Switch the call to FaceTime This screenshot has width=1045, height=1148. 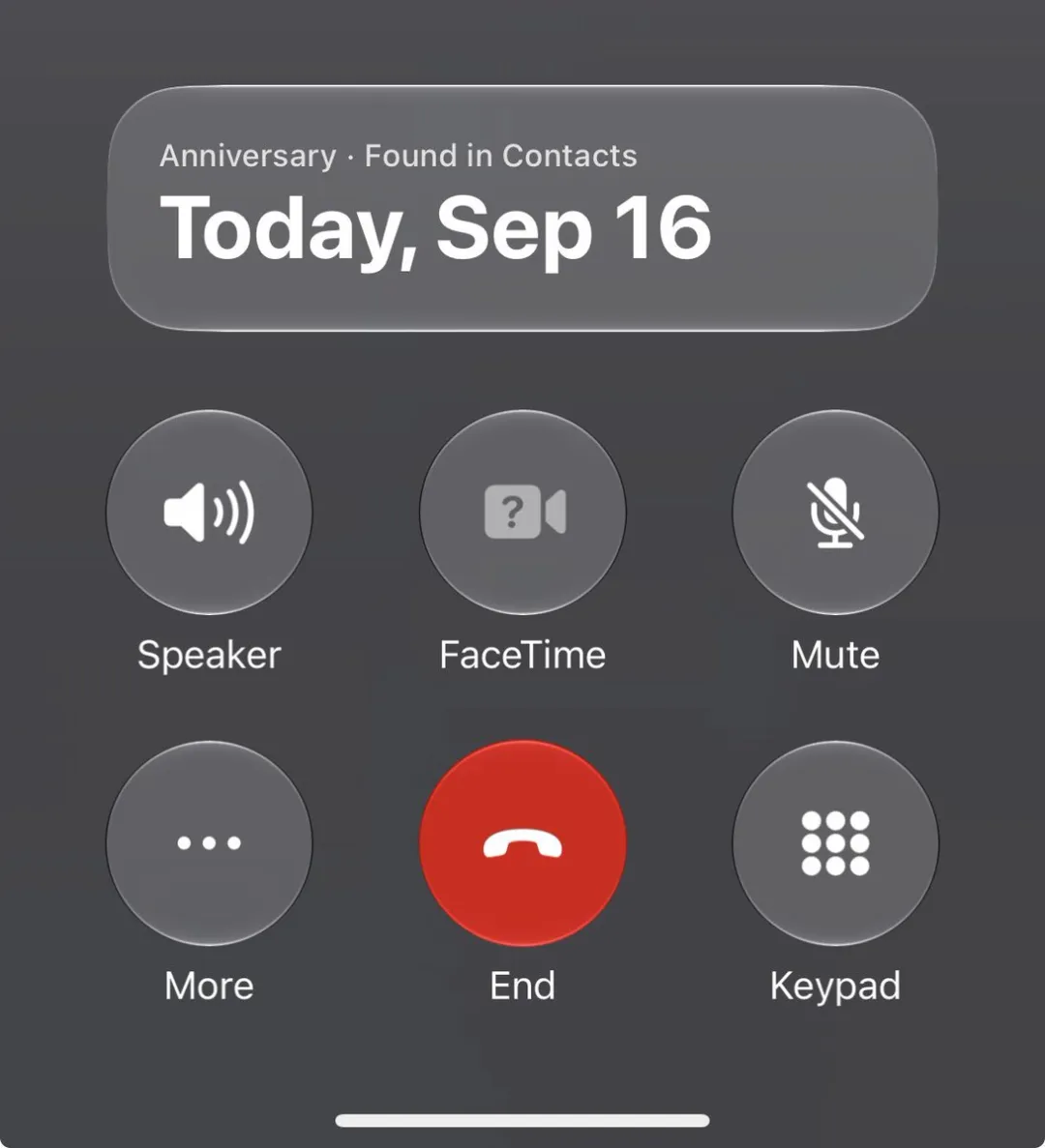pyautogui.click(x=522, y=512)
